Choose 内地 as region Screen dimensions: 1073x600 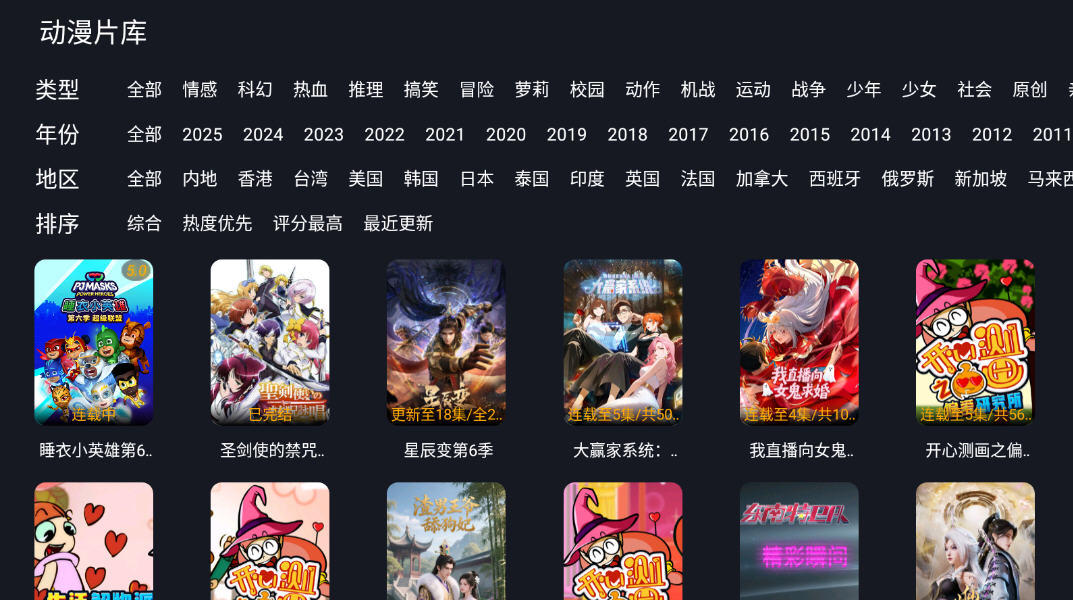coord(200,179)
